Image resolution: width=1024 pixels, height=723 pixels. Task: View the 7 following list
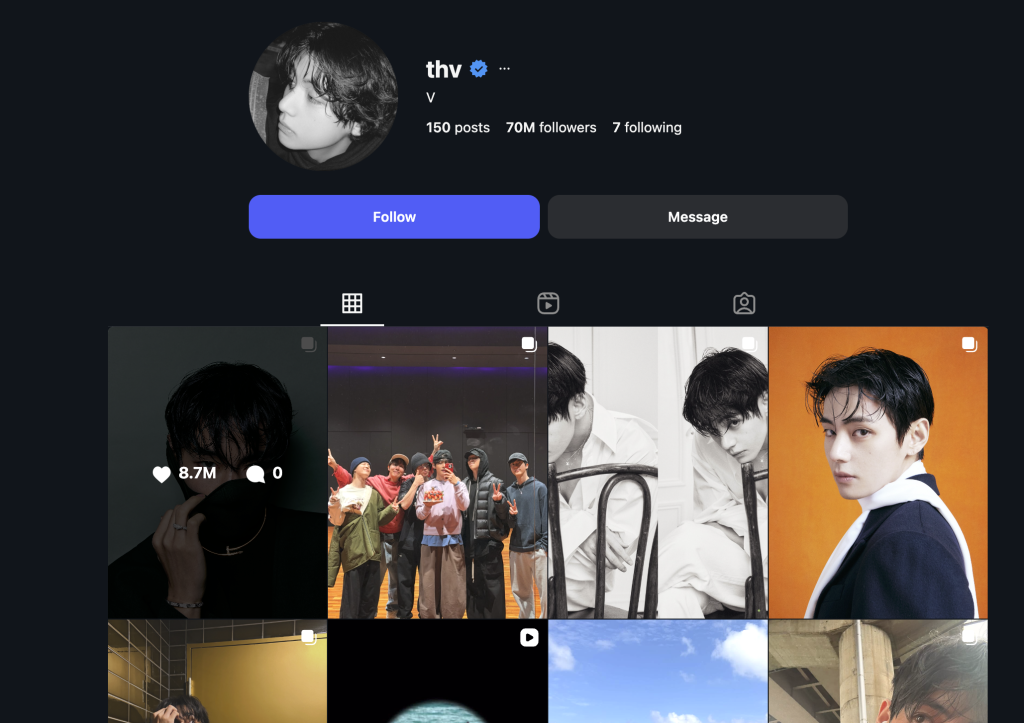[x=647, y=128]
